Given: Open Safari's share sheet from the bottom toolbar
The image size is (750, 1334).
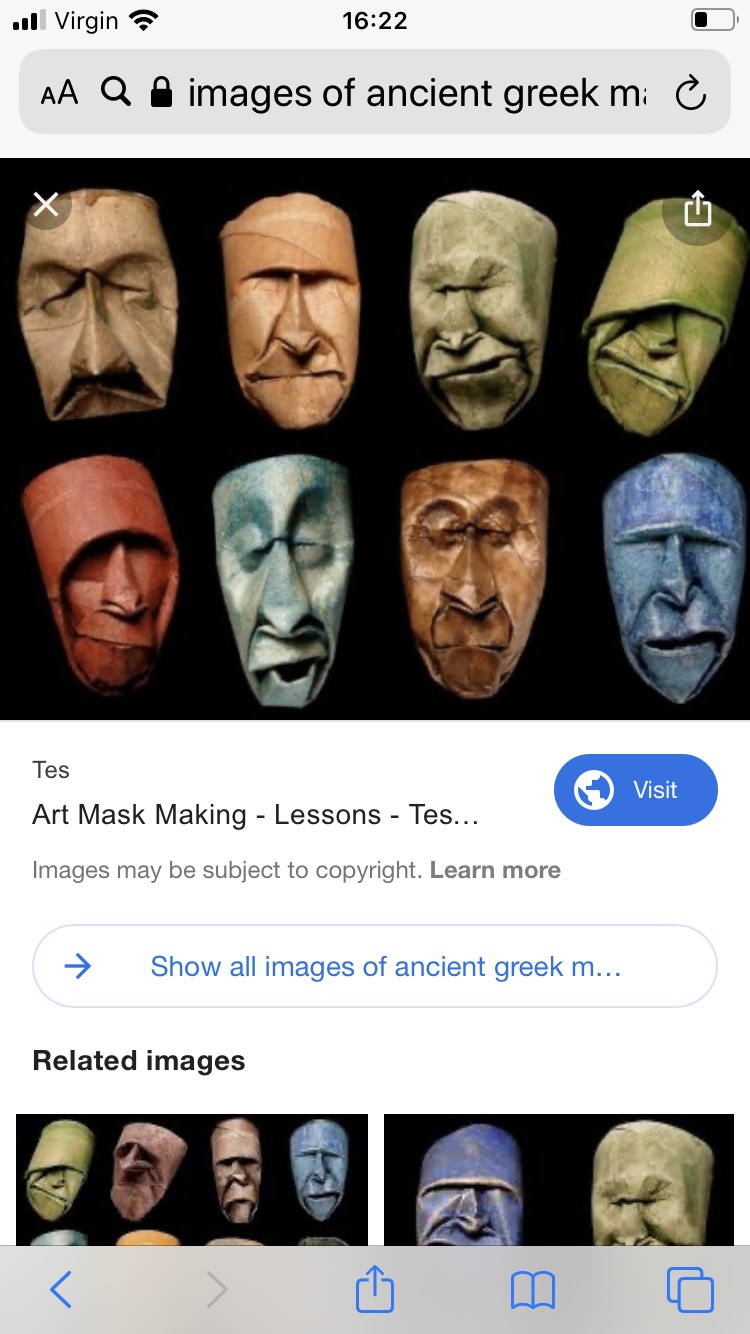Looking at the screenshot, I should 375,1288.
